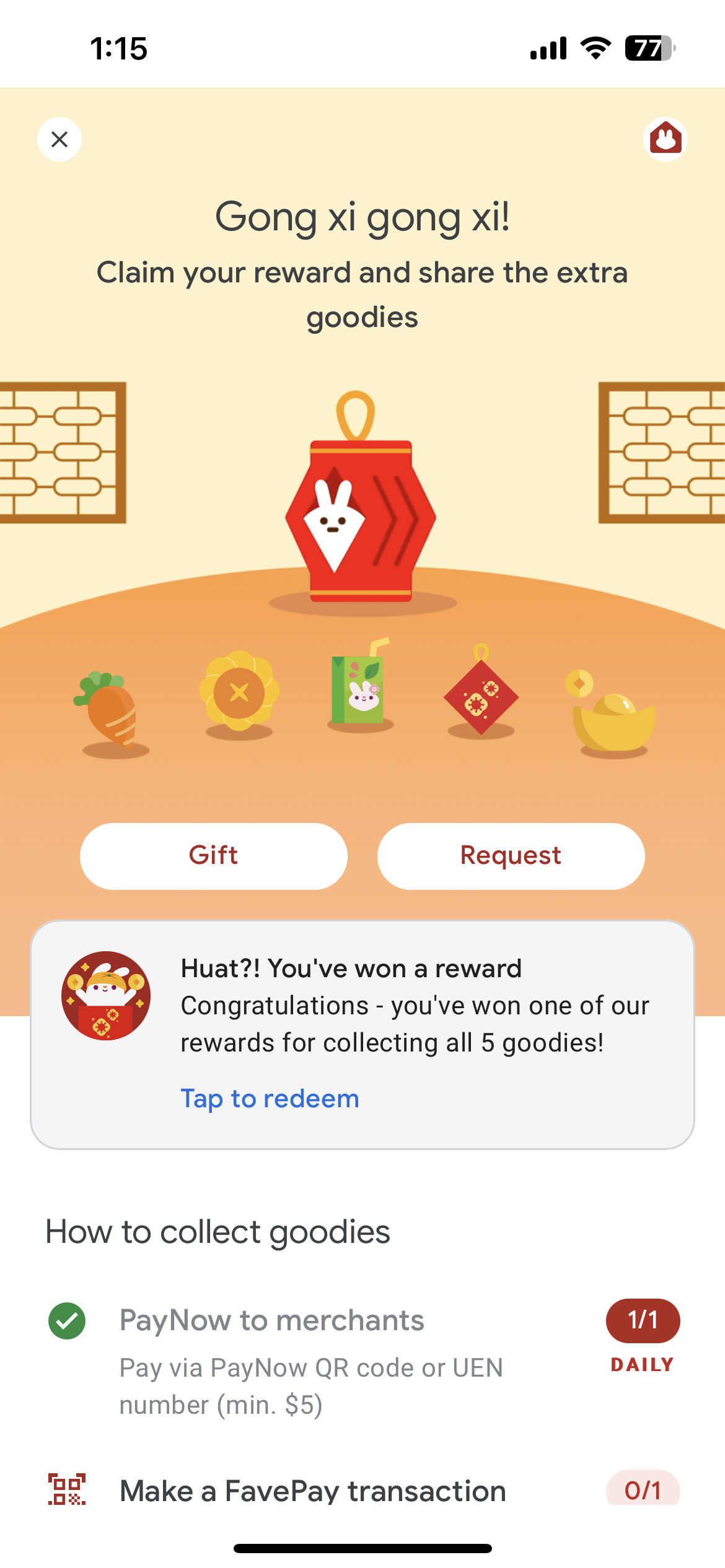The width and height of the screenshot is (725, 1568).
Task: Select the green drink packet goodie
Action: (x=359, y=687)
